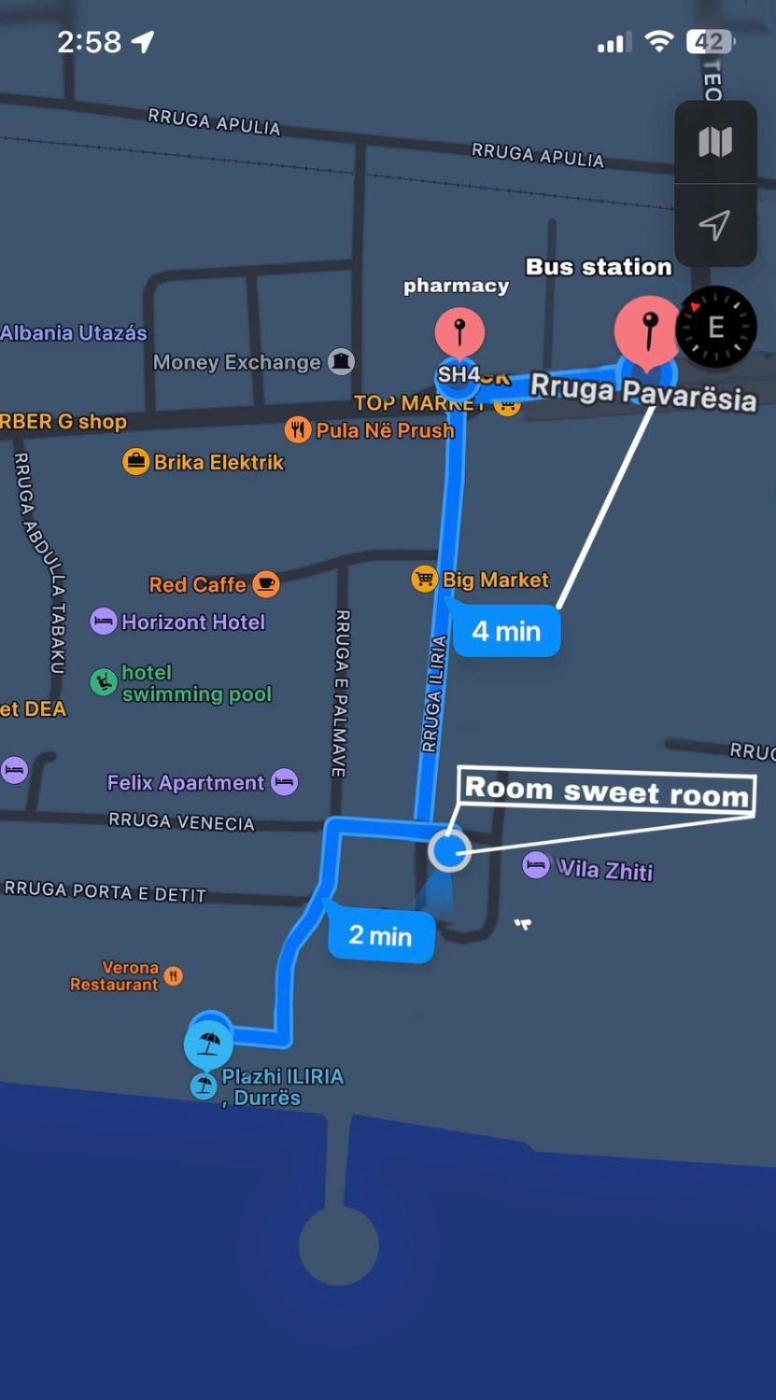The image size is (776, 1400).
Task: Open Felix Apartment place marker
Action: [x=285, y=782]
